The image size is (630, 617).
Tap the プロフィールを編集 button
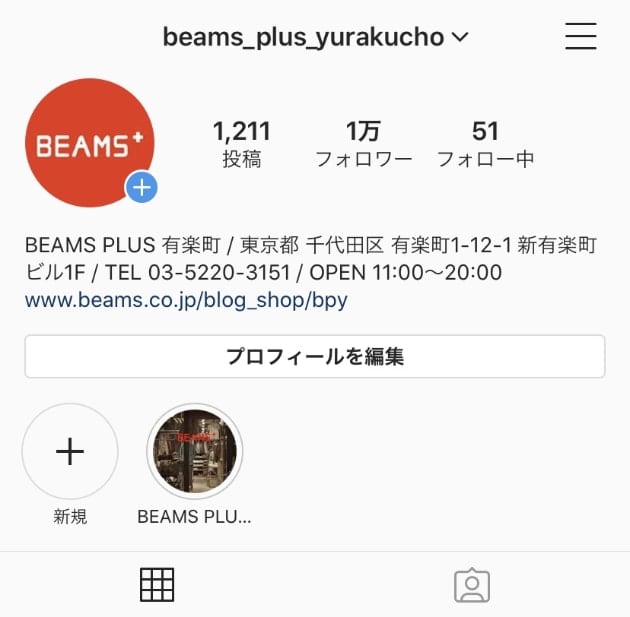coord(314,356)
